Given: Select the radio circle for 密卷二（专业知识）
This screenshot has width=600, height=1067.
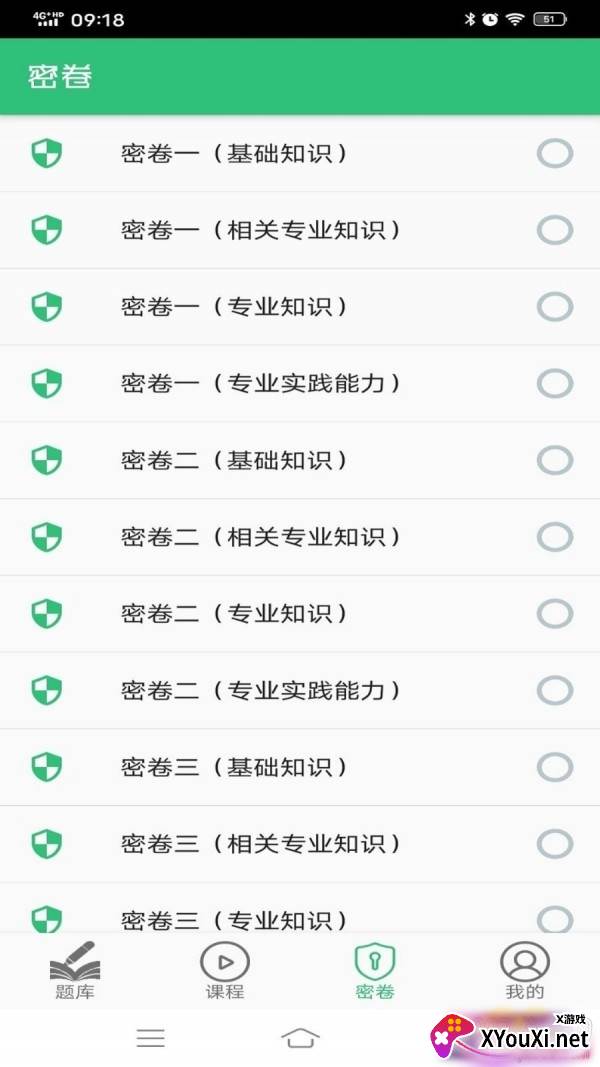Looking at the screenshot, I should pyautogui.click(x=555, y=613).
